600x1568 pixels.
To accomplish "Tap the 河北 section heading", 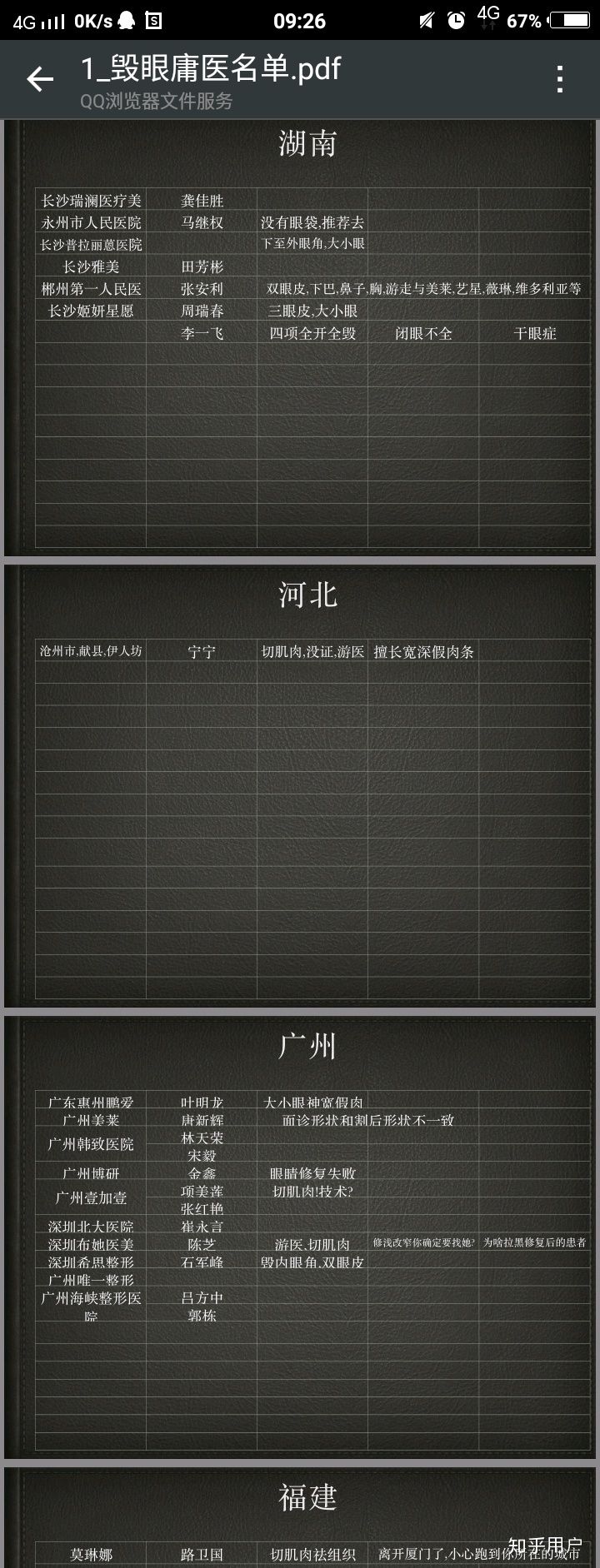I will coord(307,594).
